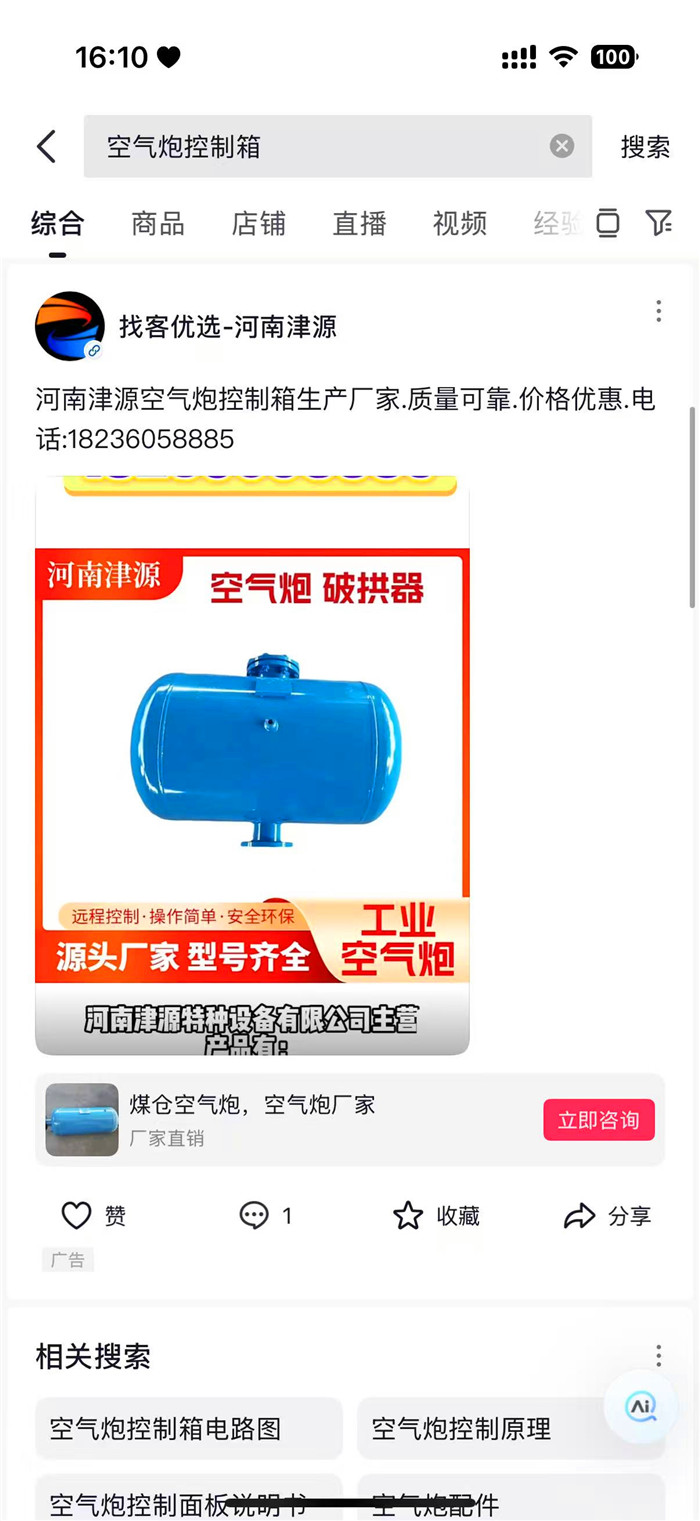Tap the 搜索 button
Screen dimensions: 700x1521
645,147
